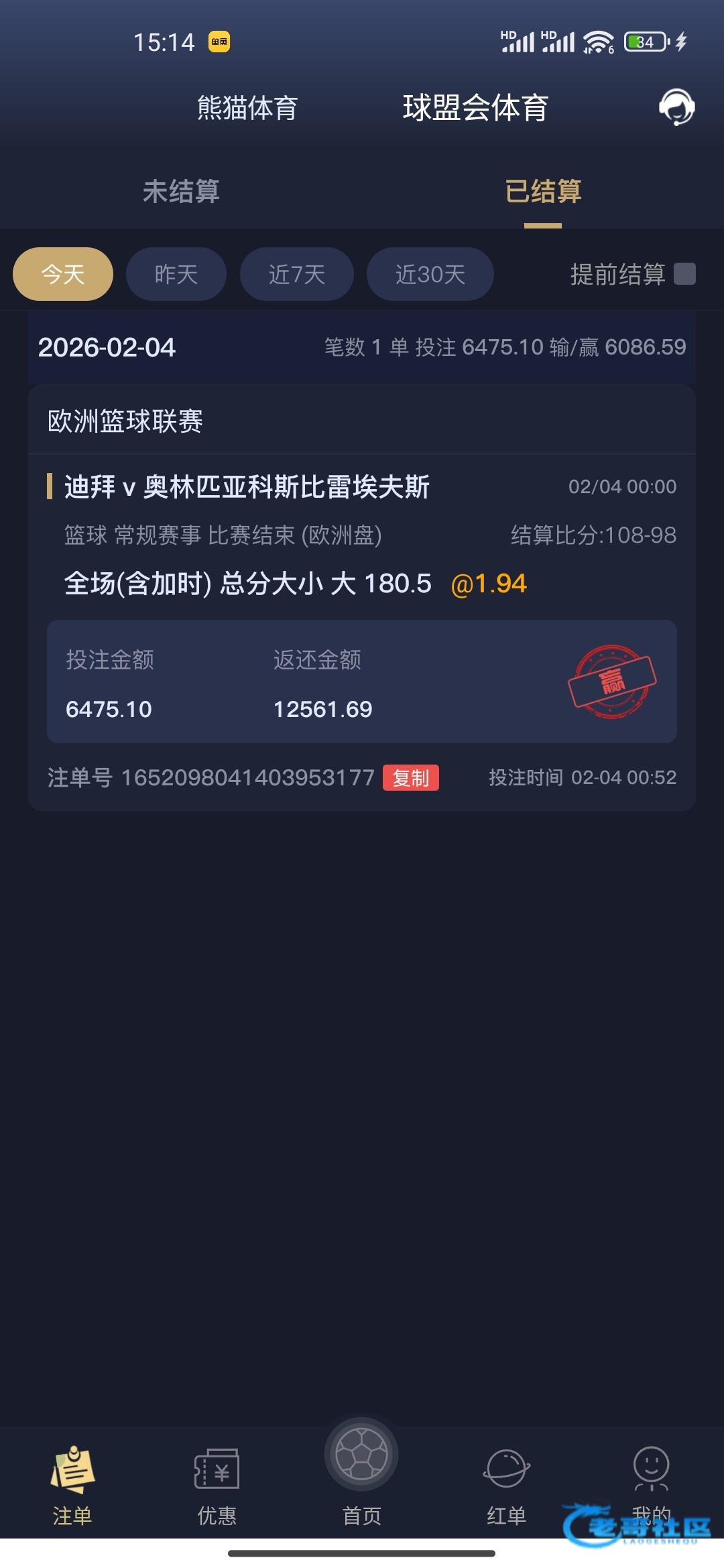Open customer service headset icon
This screenshot has height=1568, width=724.
coord(676,107)
